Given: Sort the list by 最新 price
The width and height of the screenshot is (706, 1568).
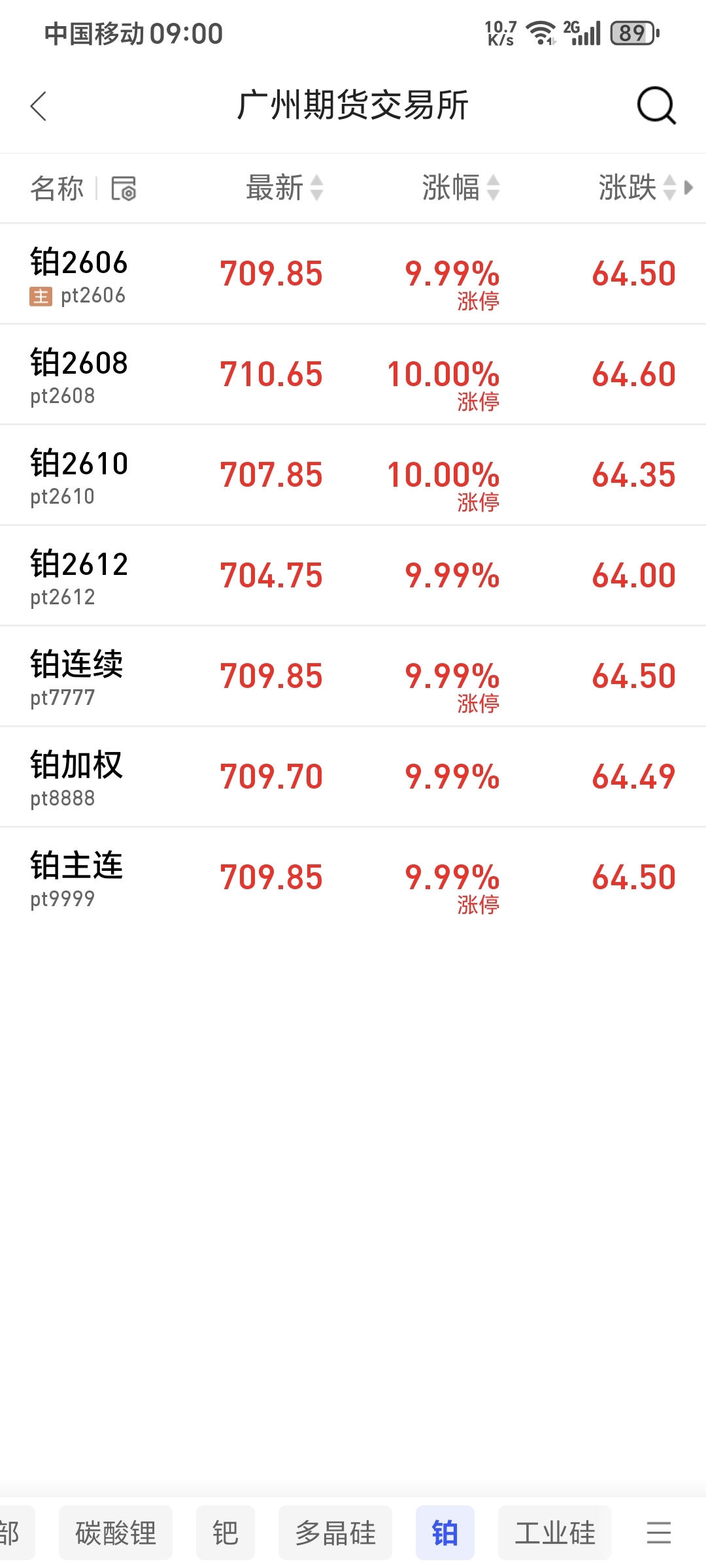Looking at the screenshot, I should [x=284, y=188].
